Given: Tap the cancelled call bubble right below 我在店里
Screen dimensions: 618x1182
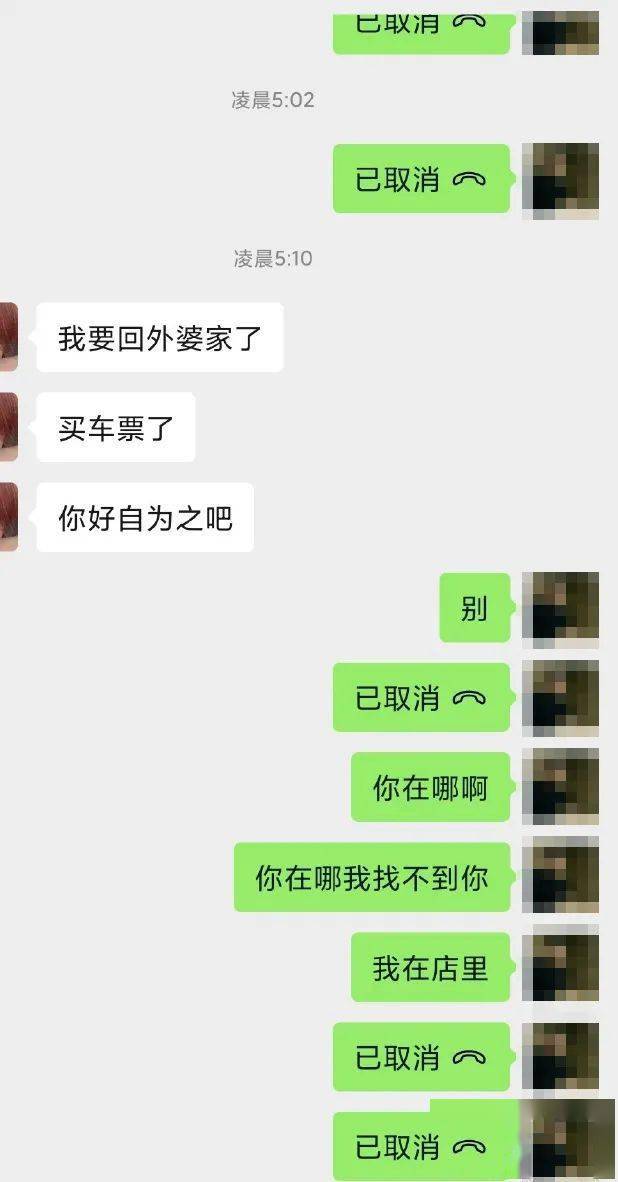Looking at the screenshot, I should tap(422, 1057).
